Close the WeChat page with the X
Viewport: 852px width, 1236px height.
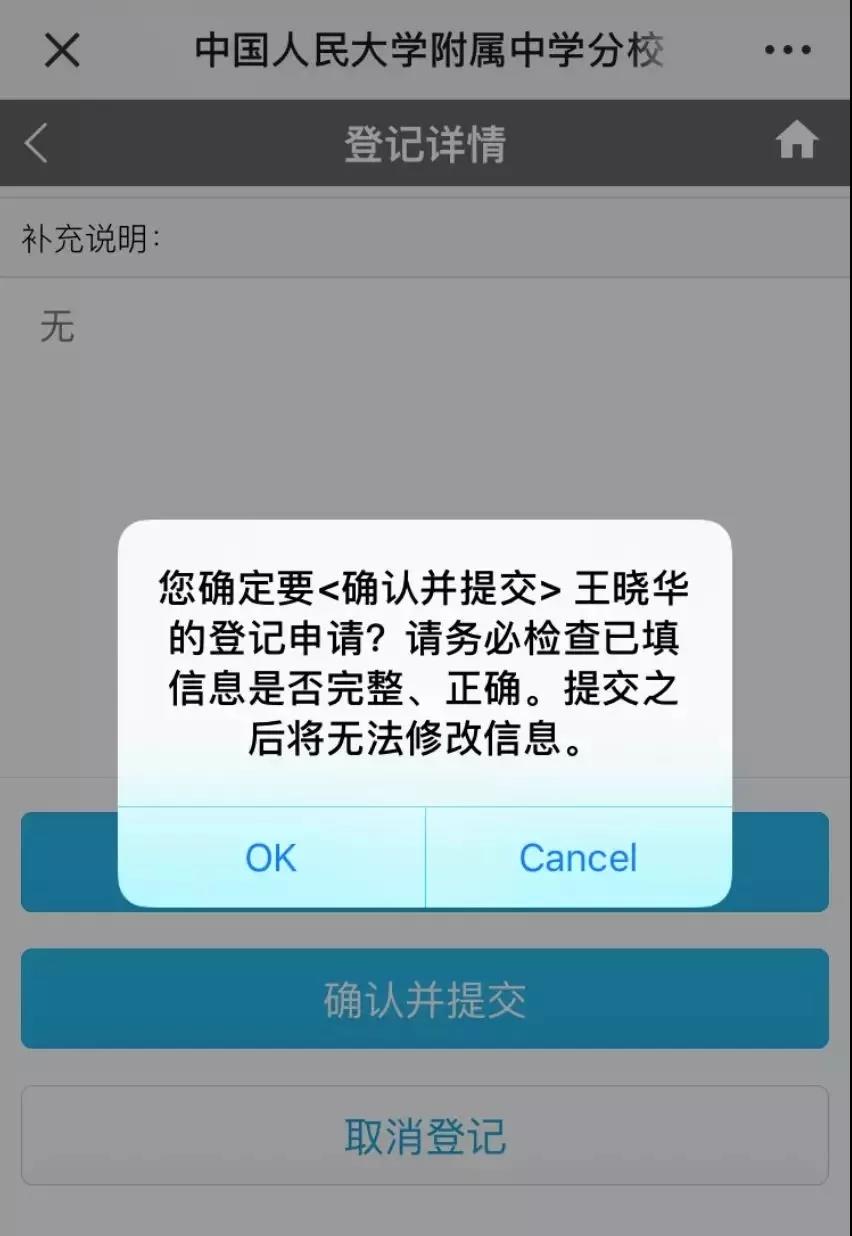62,50
